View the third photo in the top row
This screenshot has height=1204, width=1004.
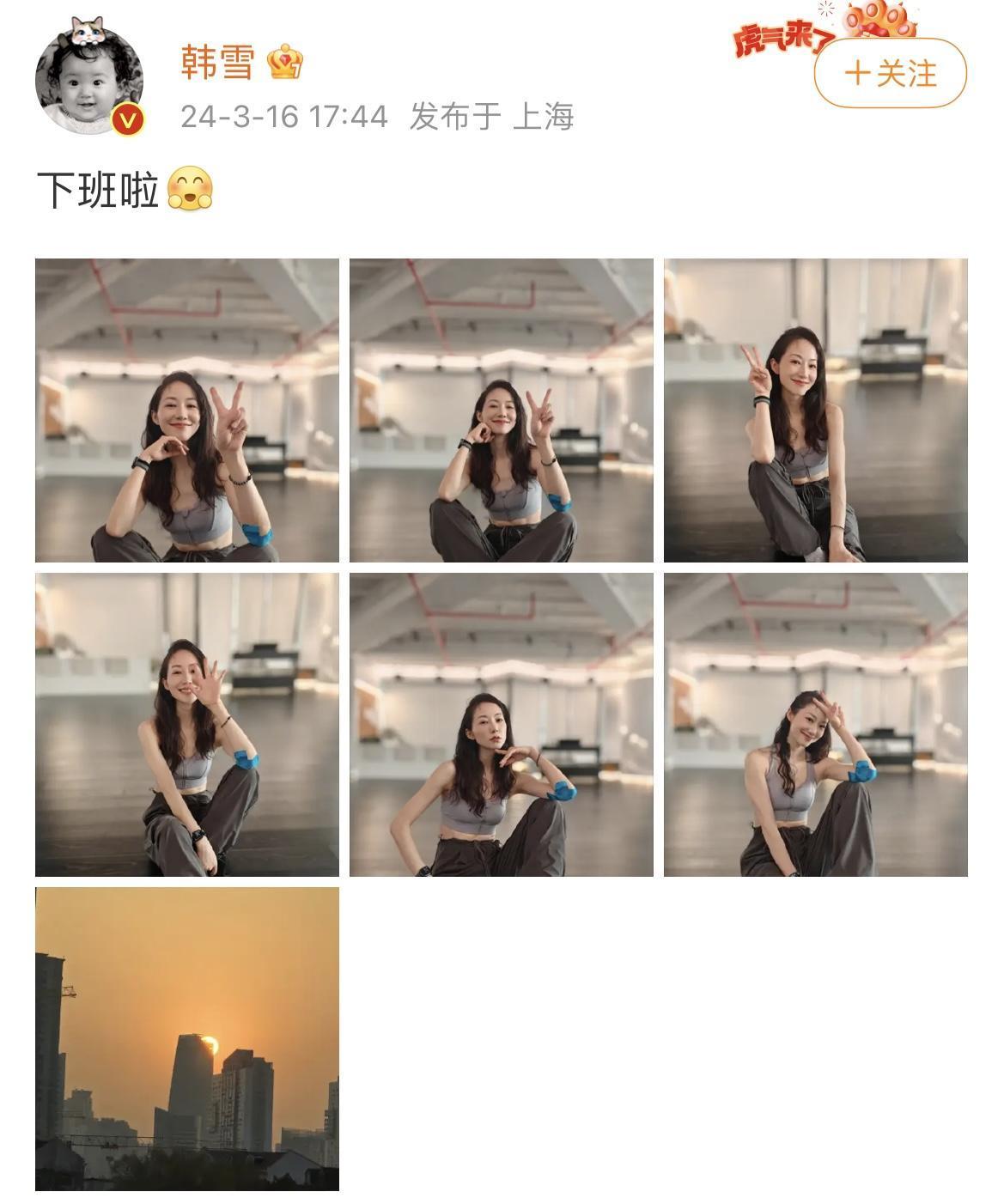[815, 410]
